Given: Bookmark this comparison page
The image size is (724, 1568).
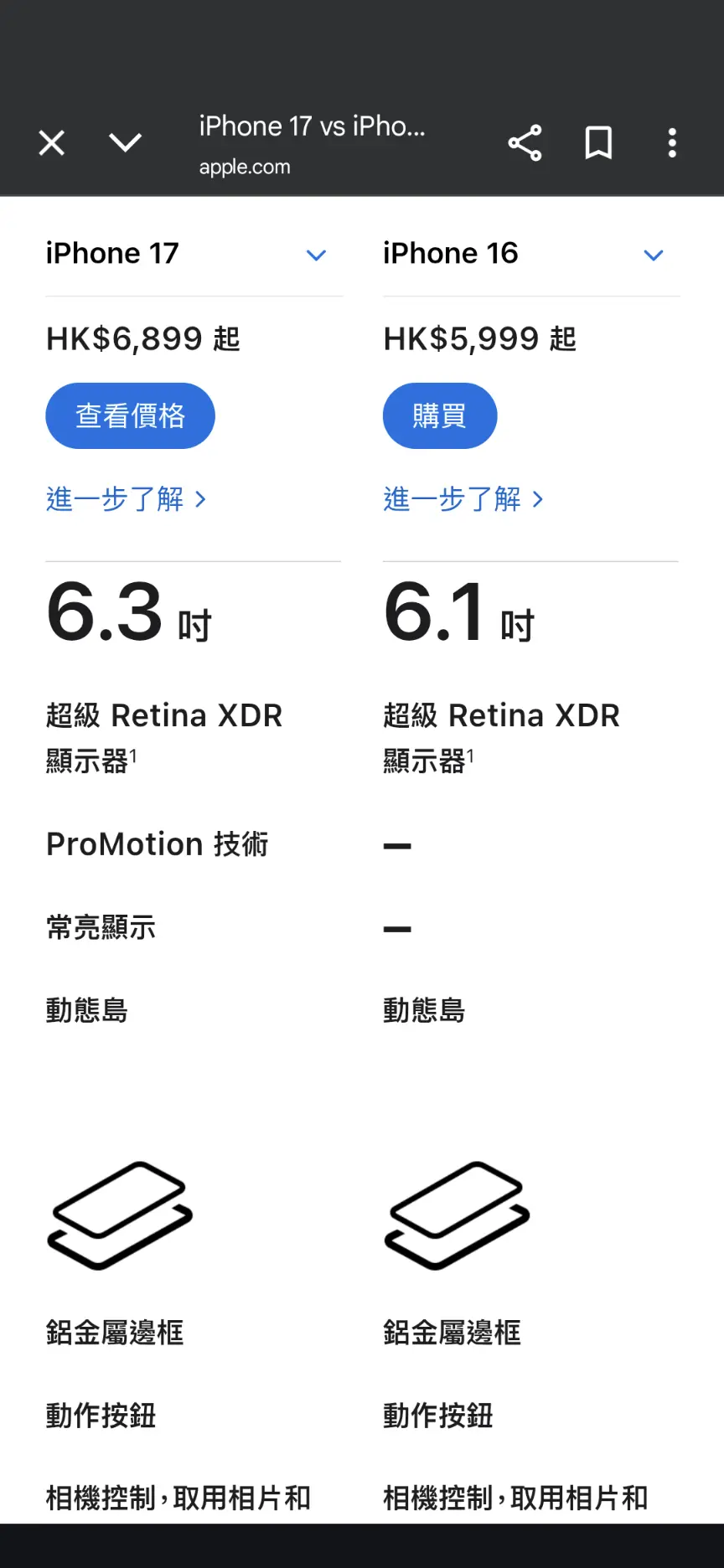Looking at the screenshot, I should click(x=598, y=143).
